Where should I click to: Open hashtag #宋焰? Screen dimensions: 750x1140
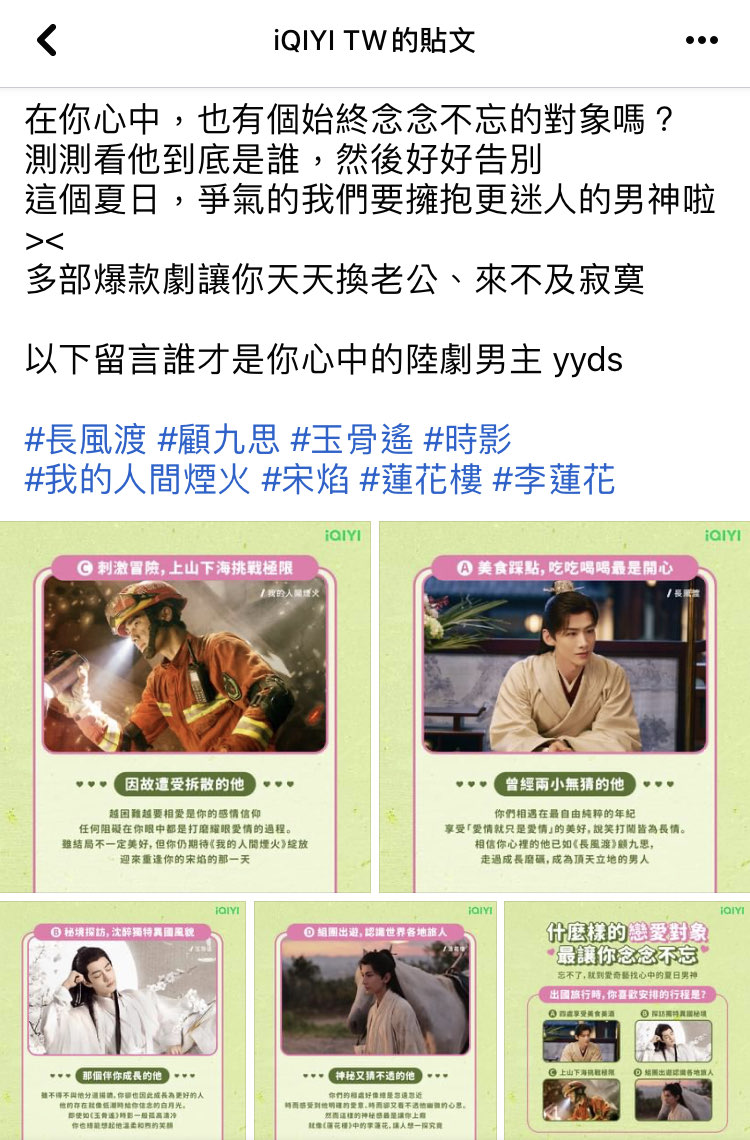tap(305, 480)
